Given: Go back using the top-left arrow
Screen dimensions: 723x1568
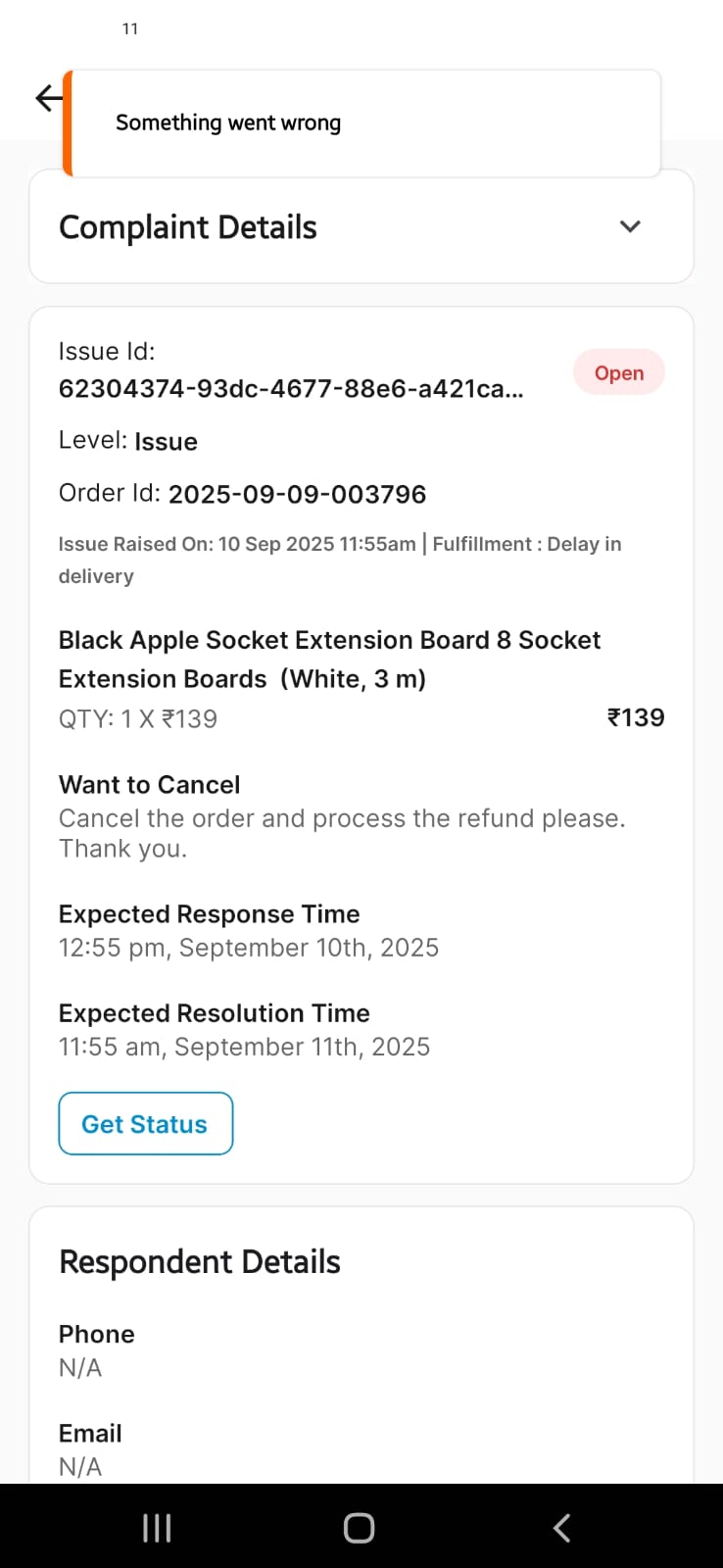Looking at the screenshot, I should (x=47, y=98).
